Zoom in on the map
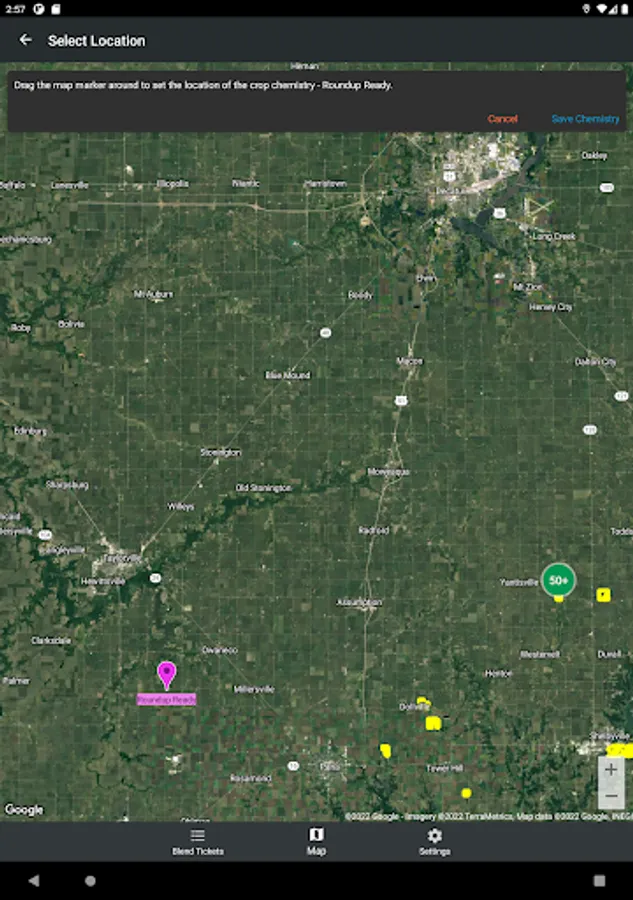The height and width of the screenshot is (900, 633). tap(611, 770)
